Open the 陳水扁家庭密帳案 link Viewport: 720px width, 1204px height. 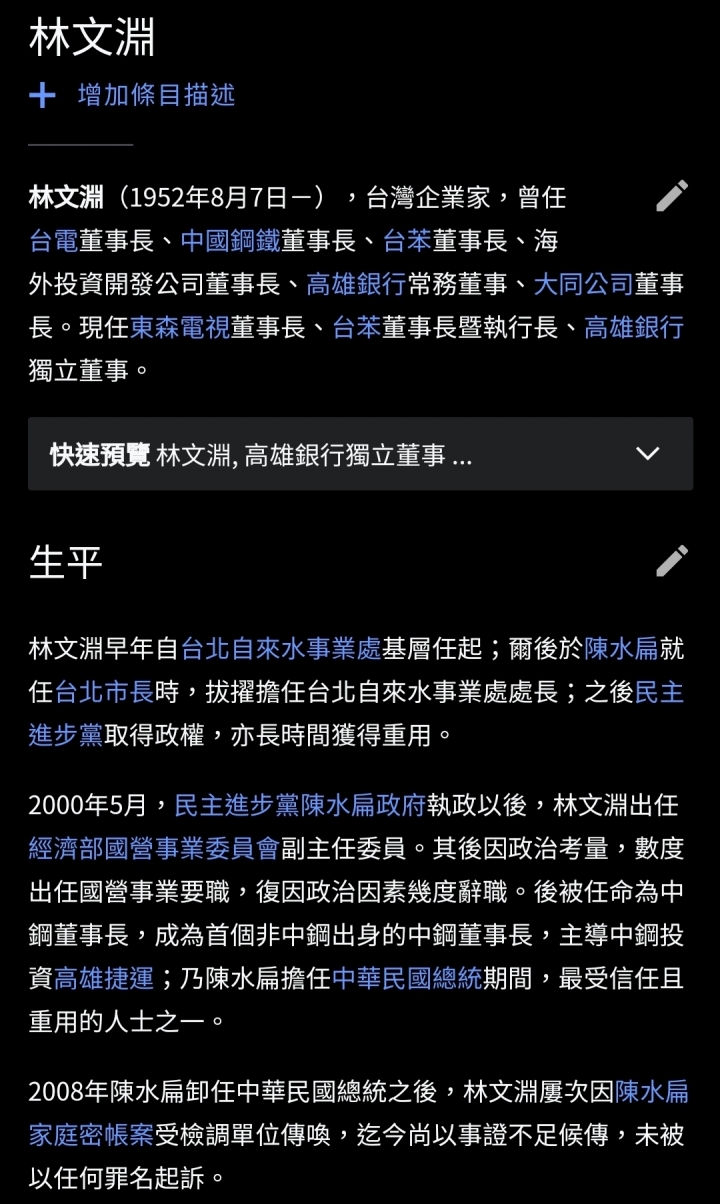(x=91, y=1134)
